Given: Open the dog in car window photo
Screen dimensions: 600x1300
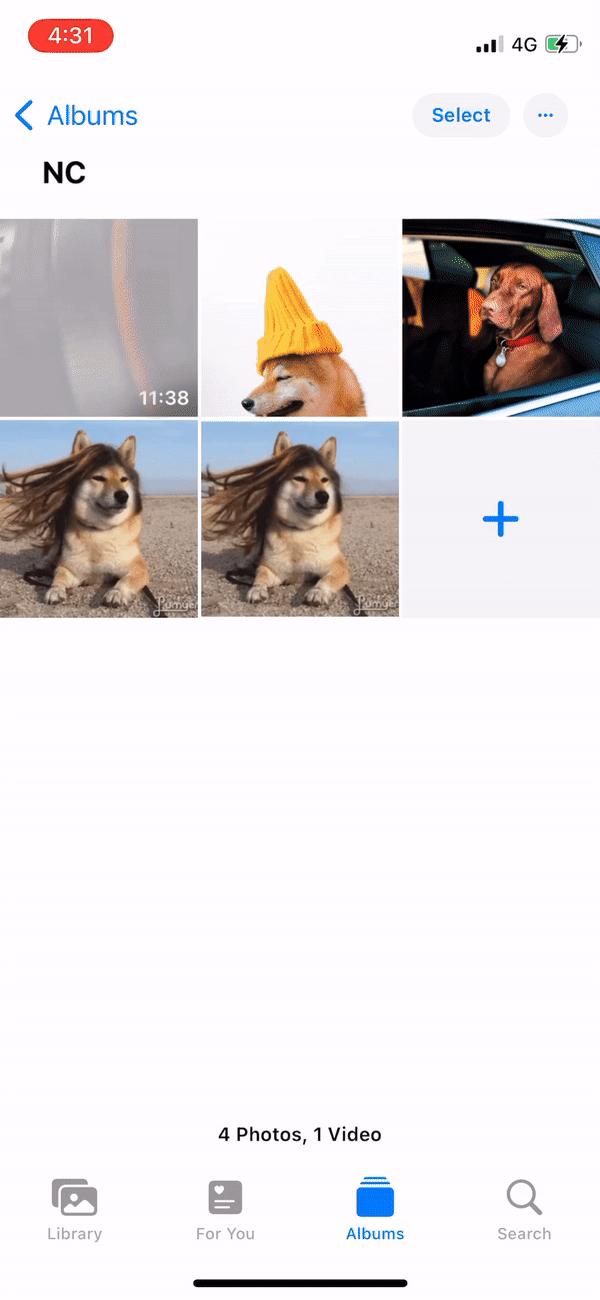Looking at the screenshot, I should [x=501, y=317].
